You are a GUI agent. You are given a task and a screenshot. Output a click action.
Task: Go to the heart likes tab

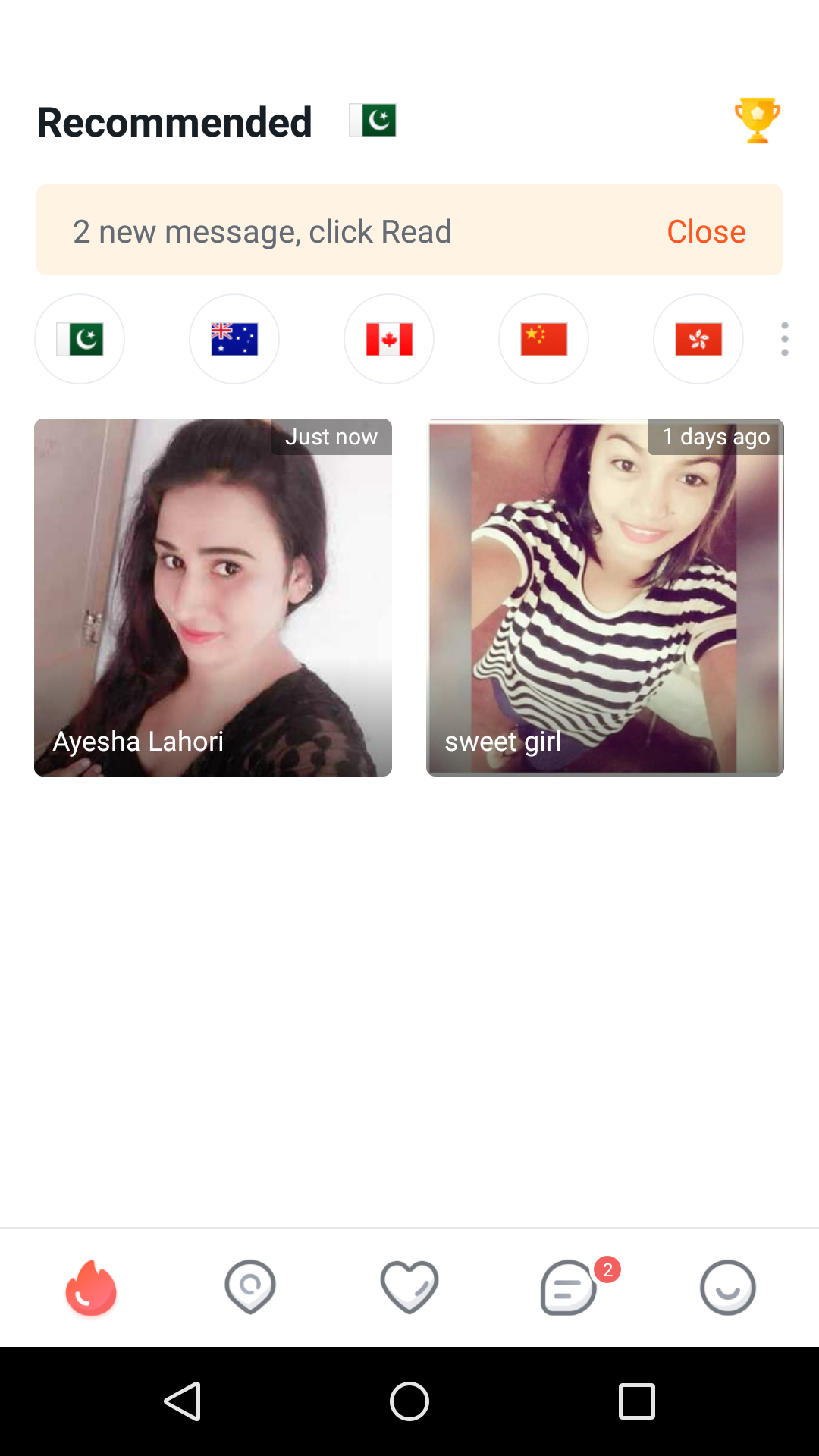coord(409,1288)
